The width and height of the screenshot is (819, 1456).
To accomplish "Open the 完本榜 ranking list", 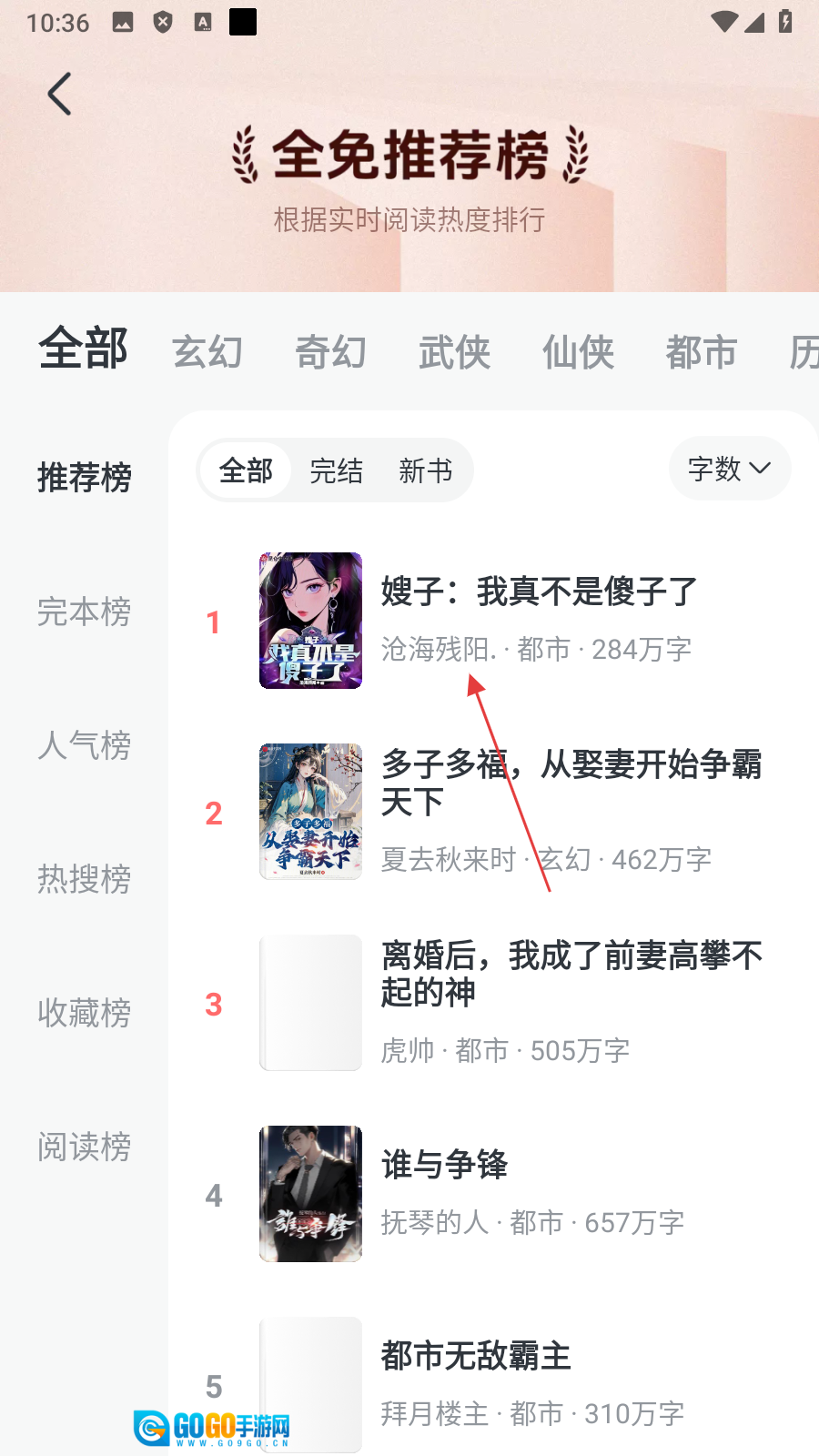I will pyautogui.click(x=84, y=612).
